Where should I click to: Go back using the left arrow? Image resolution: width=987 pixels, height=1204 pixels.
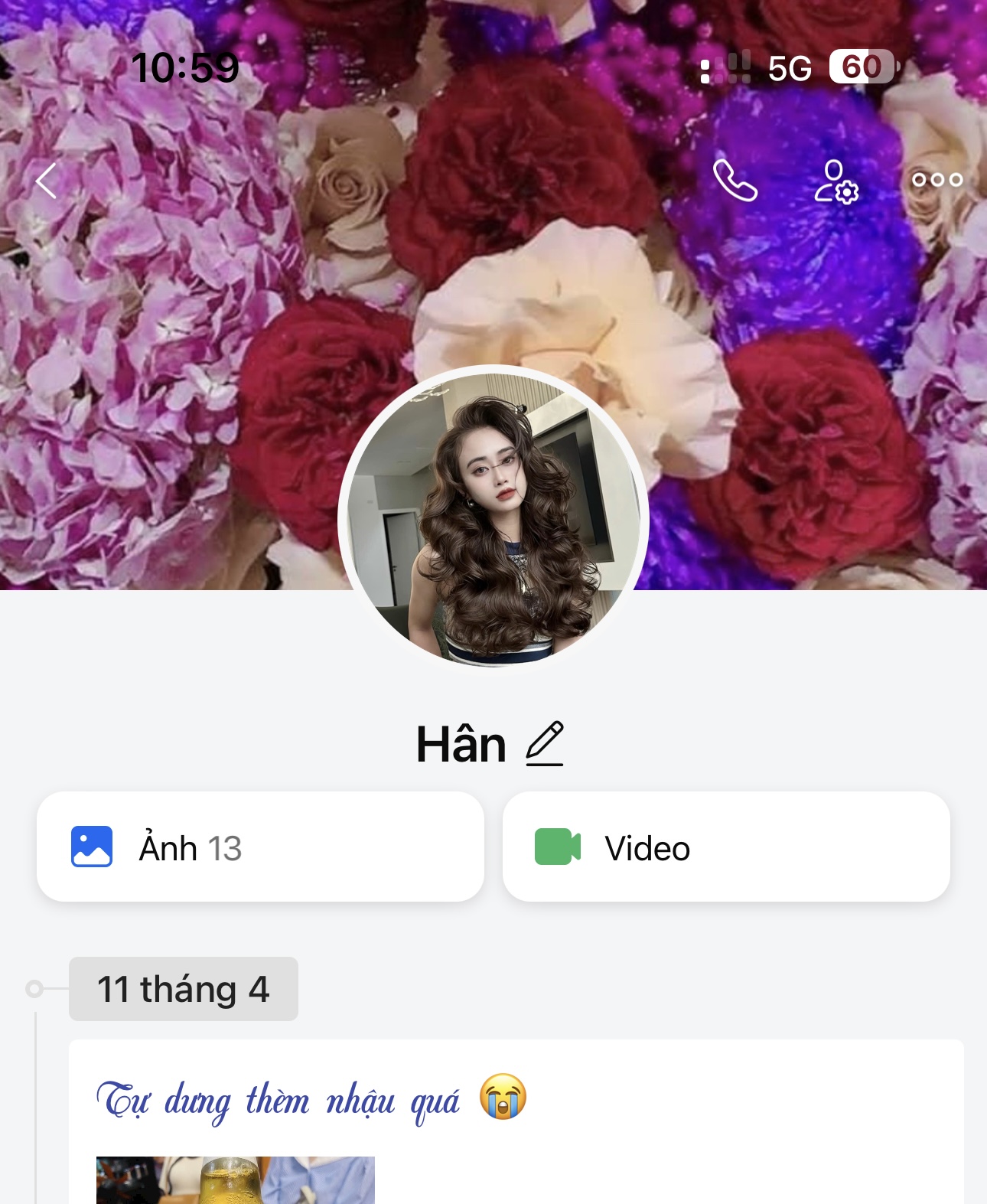tap(47, 181)
